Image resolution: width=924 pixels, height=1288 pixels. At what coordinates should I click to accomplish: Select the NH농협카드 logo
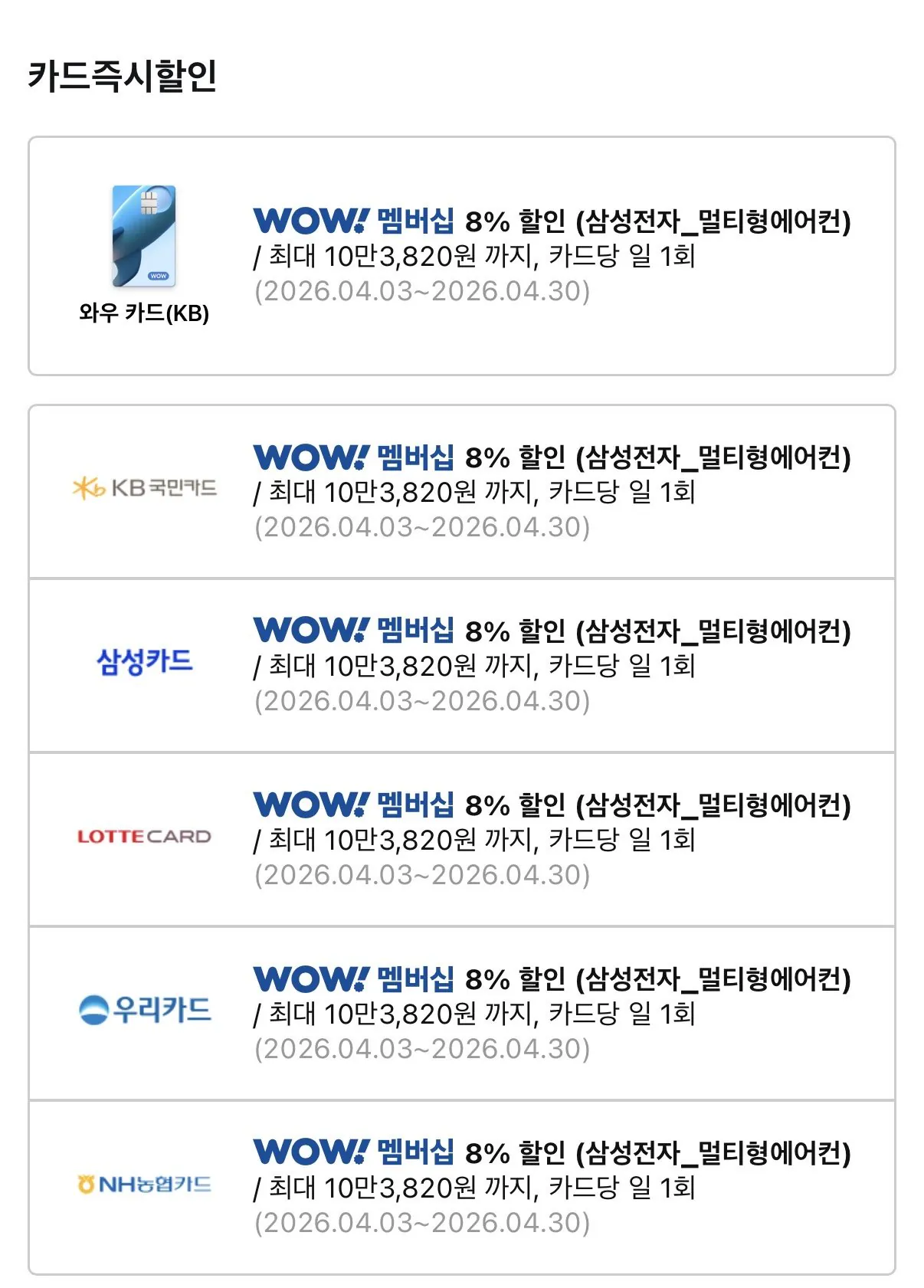coord(143,1185)
